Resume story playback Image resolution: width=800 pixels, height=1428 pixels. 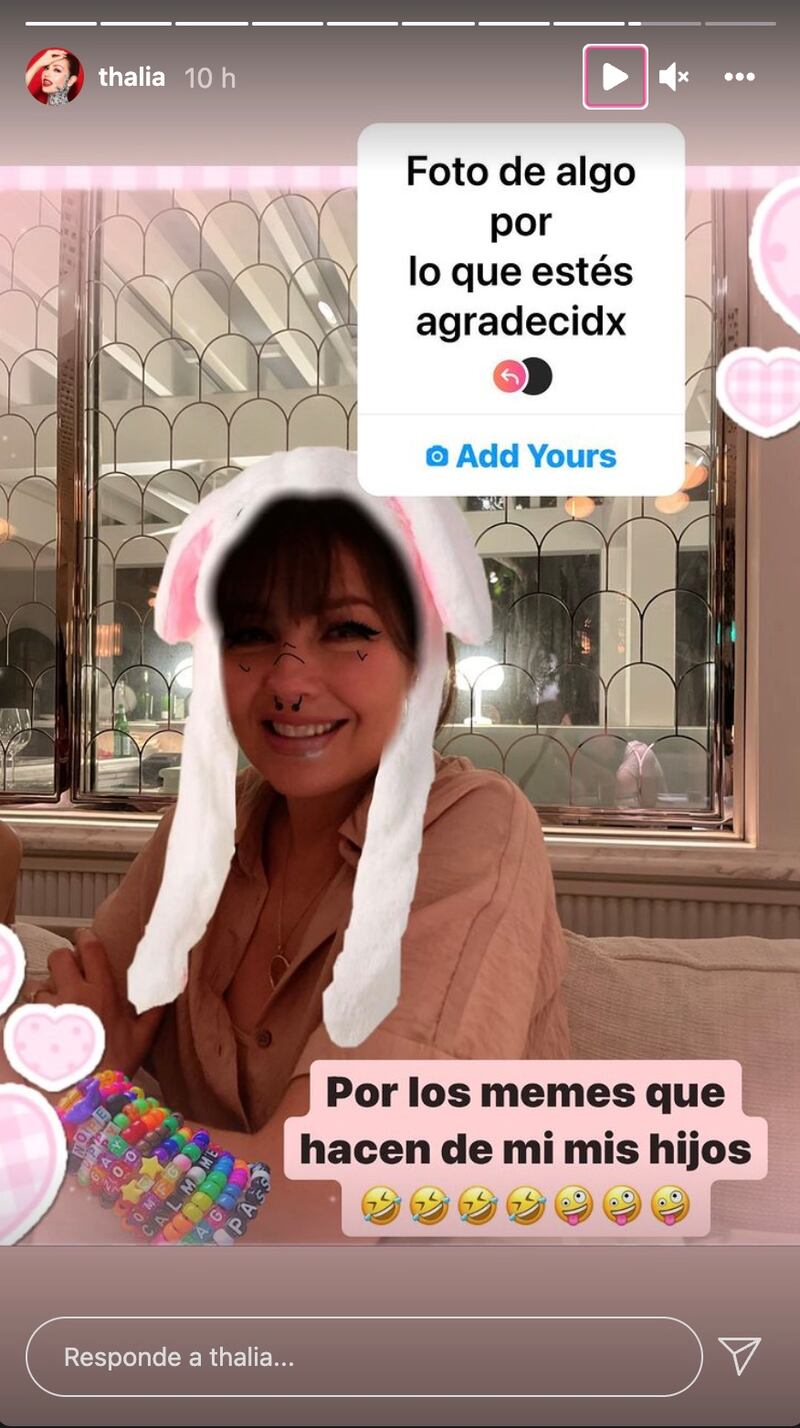(615, 77)
